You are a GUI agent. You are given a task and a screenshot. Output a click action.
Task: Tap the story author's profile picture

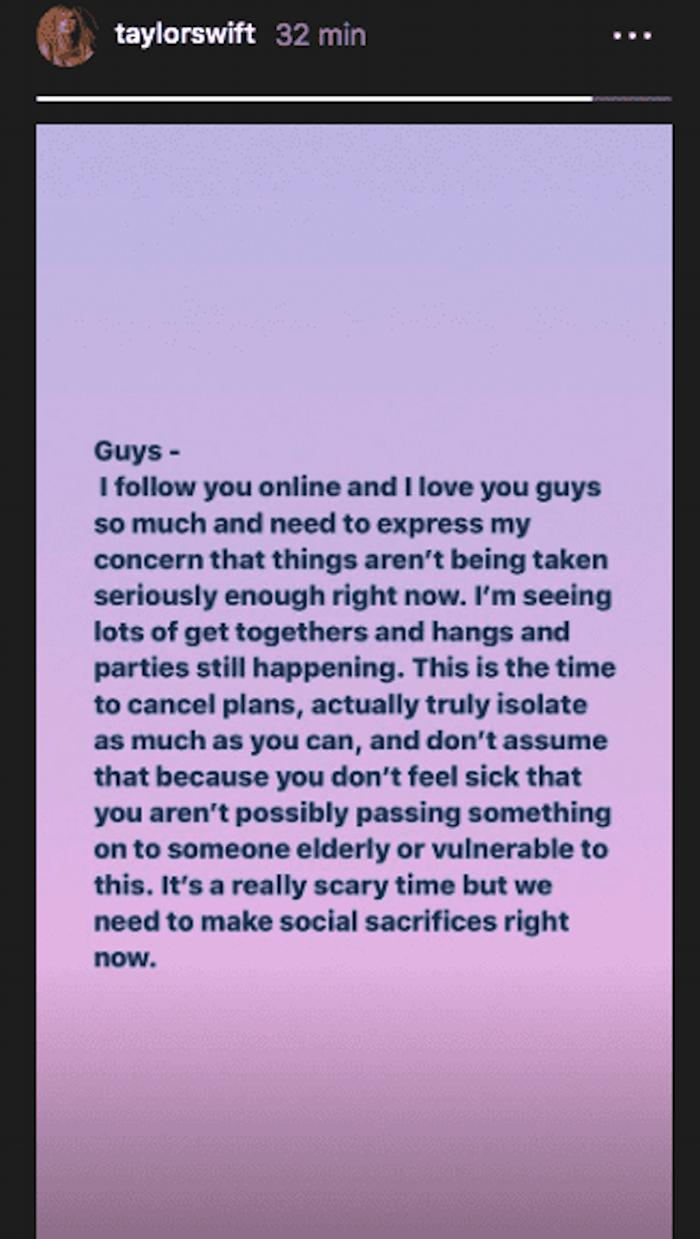[67, 36]
